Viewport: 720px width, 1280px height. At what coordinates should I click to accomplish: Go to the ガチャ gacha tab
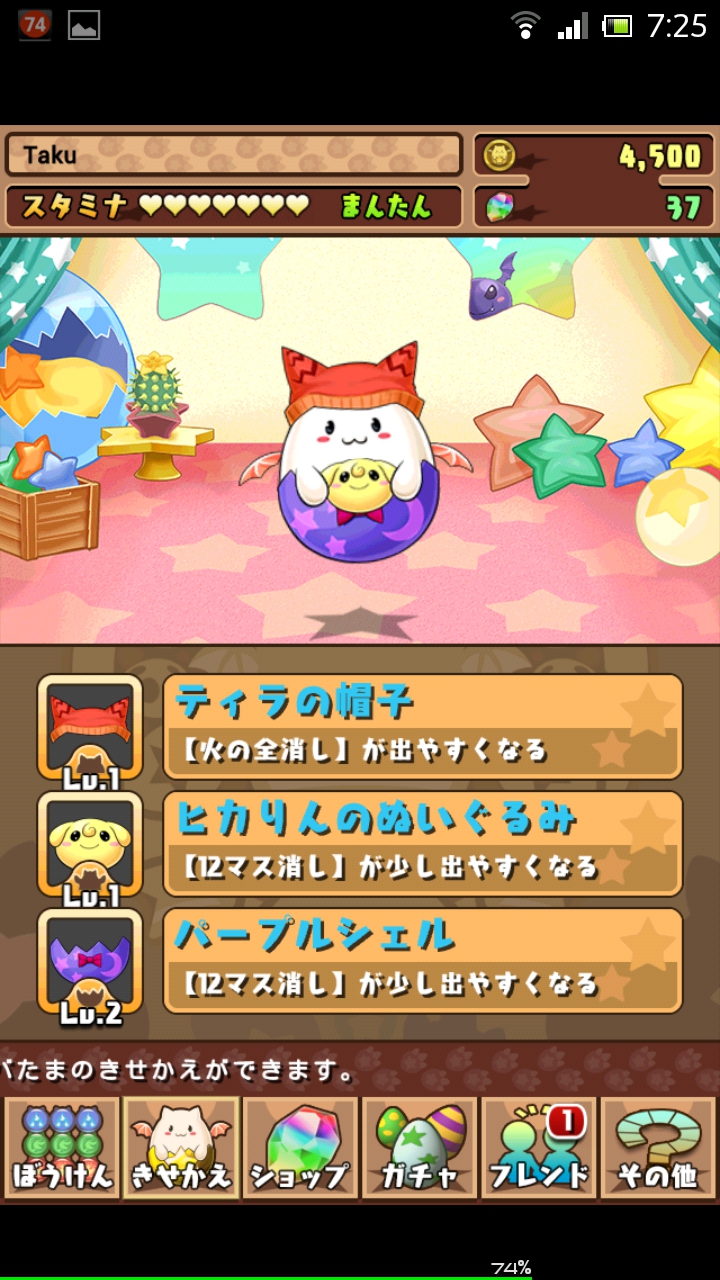coord(420,1148)
